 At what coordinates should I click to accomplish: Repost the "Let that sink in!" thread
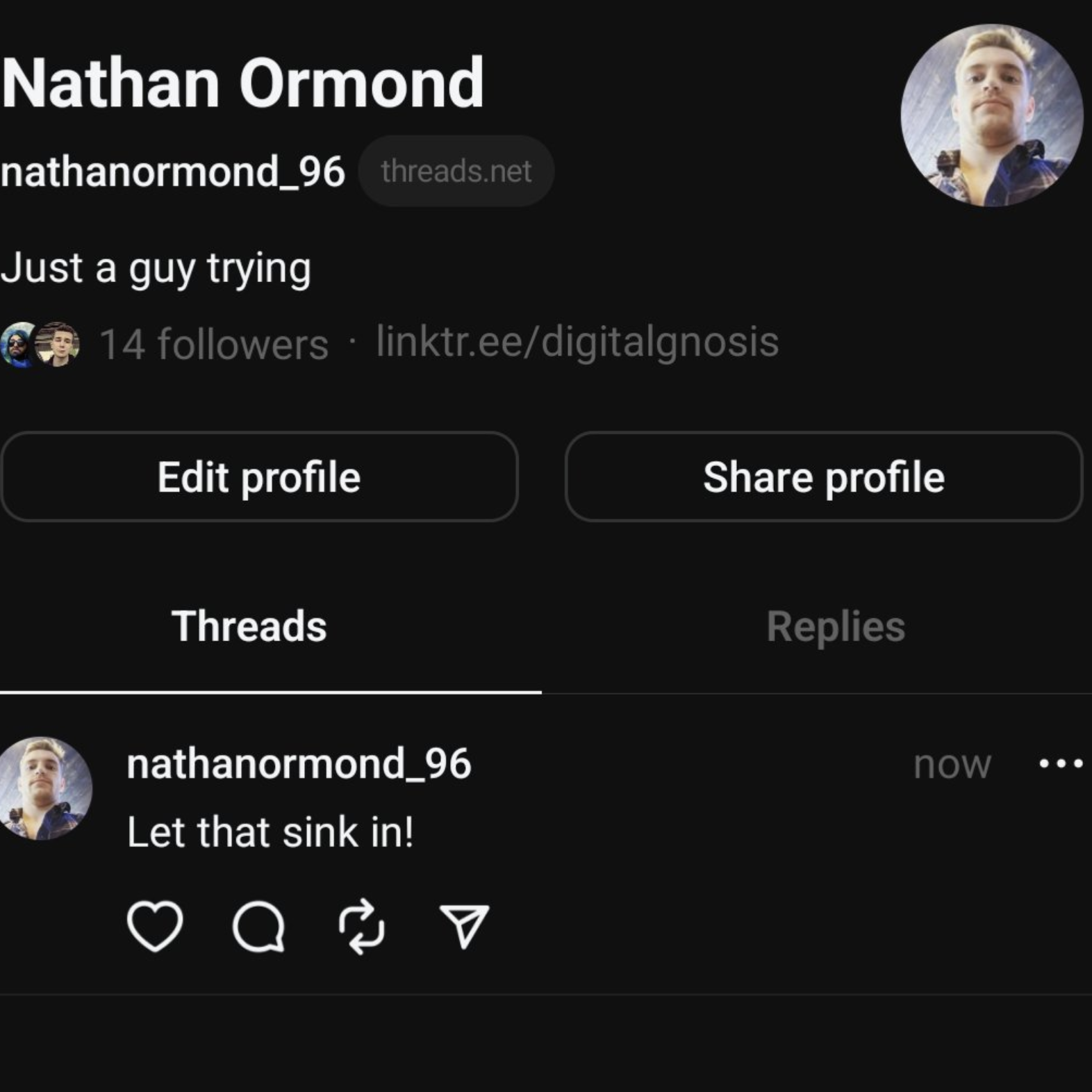pyautogui.click(x=361, y=927)
